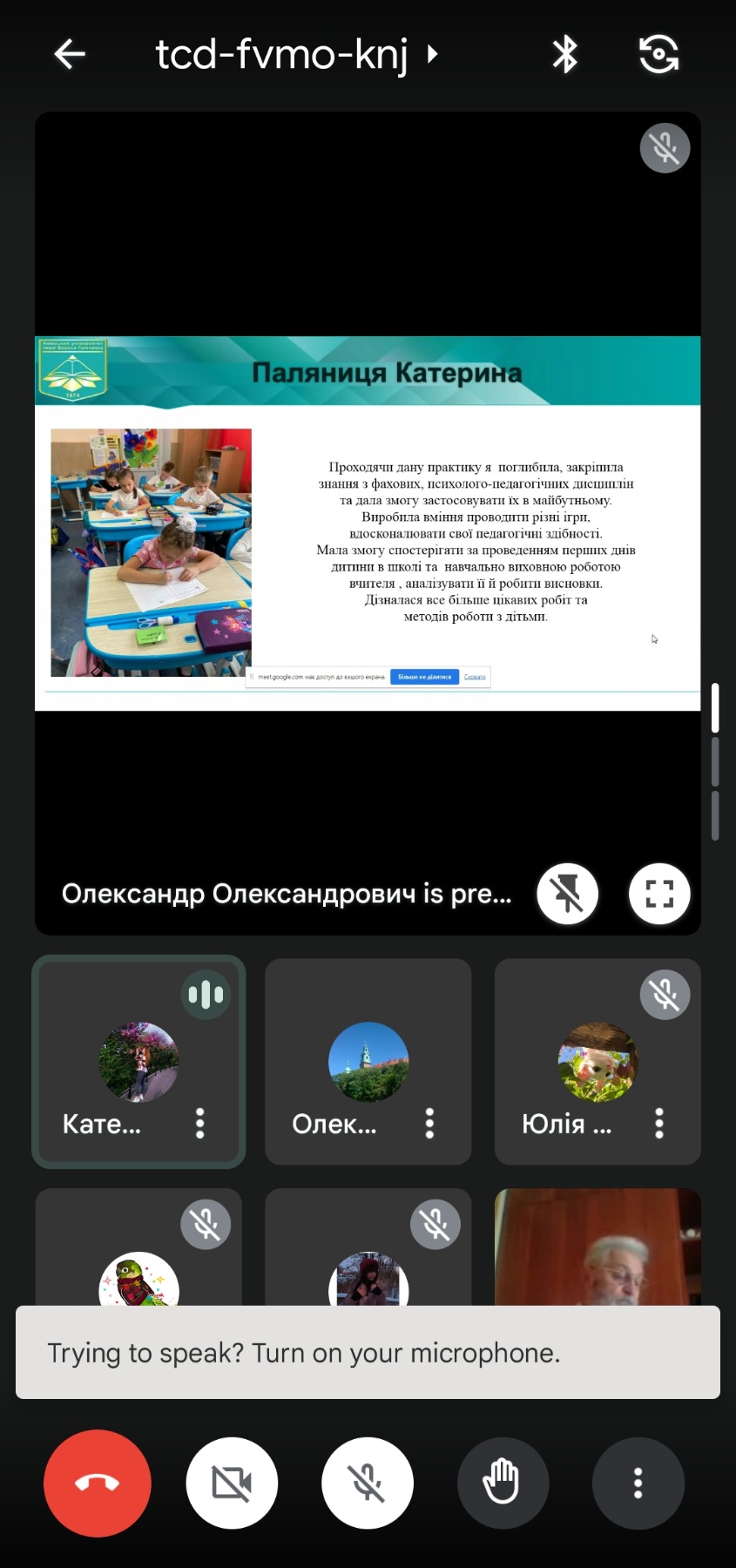
Task: Go back with the arrow icon
Action: [x=70, y=54]
